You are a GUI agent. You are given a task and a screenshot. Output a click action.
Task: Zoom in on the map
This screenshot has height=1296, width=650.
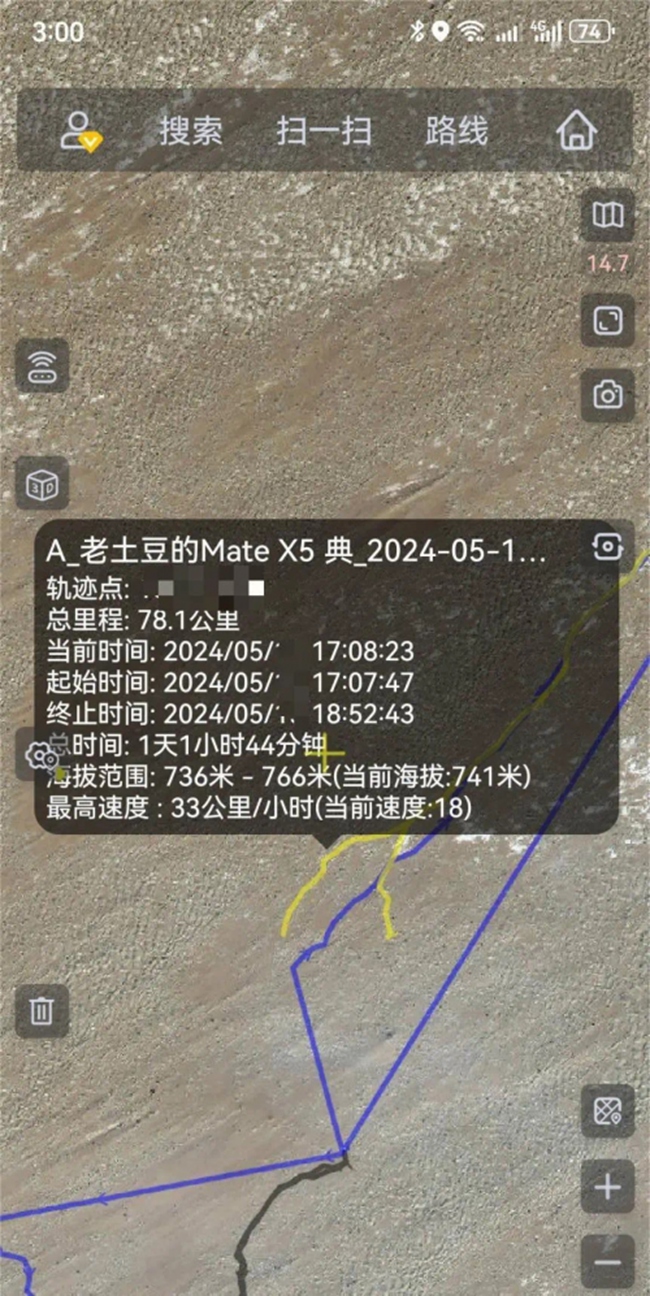(x=608, y=1187)
